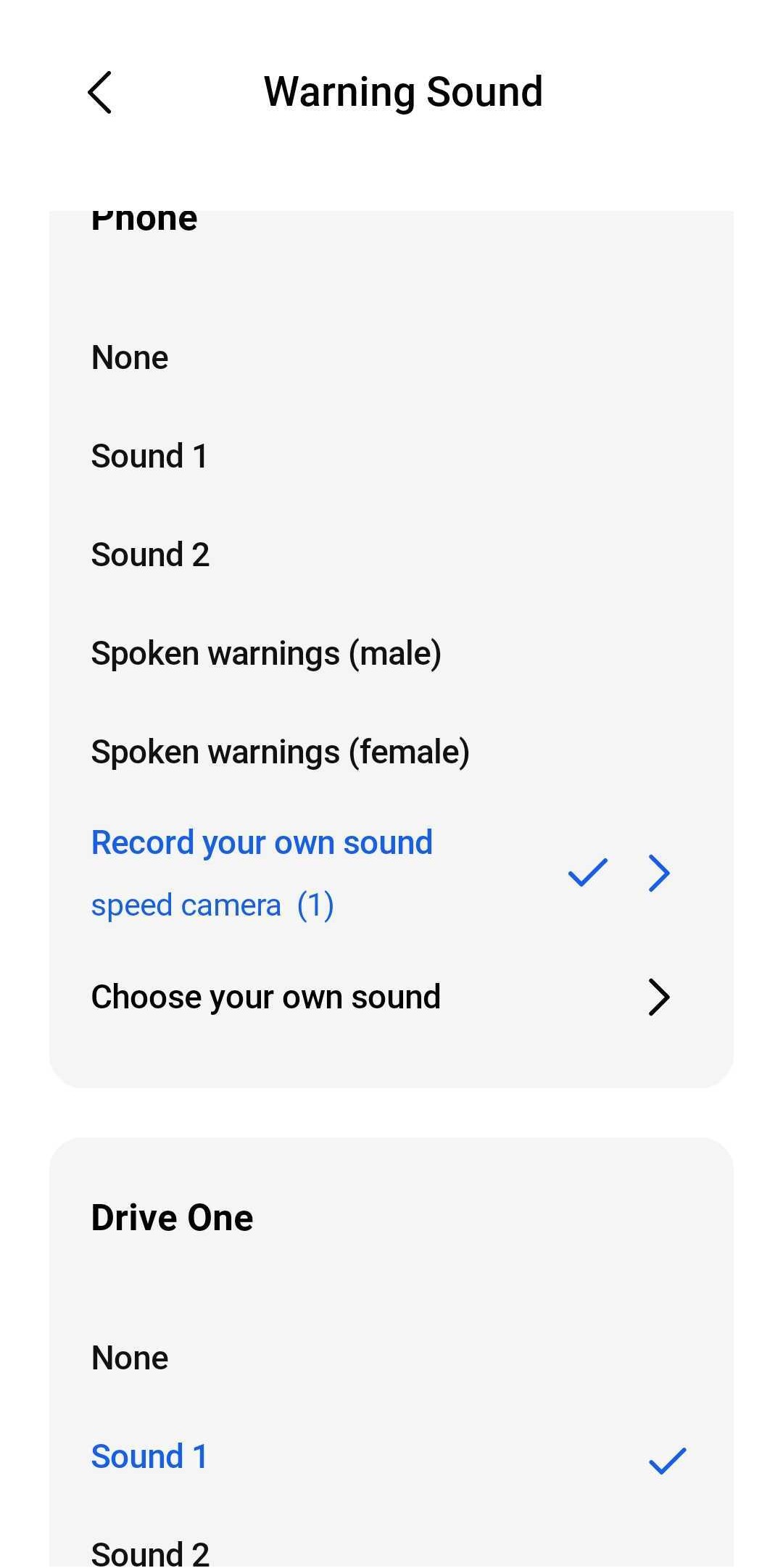Select None under Phone section
Screen dimensions: 783x1568
tap(130, 357)
